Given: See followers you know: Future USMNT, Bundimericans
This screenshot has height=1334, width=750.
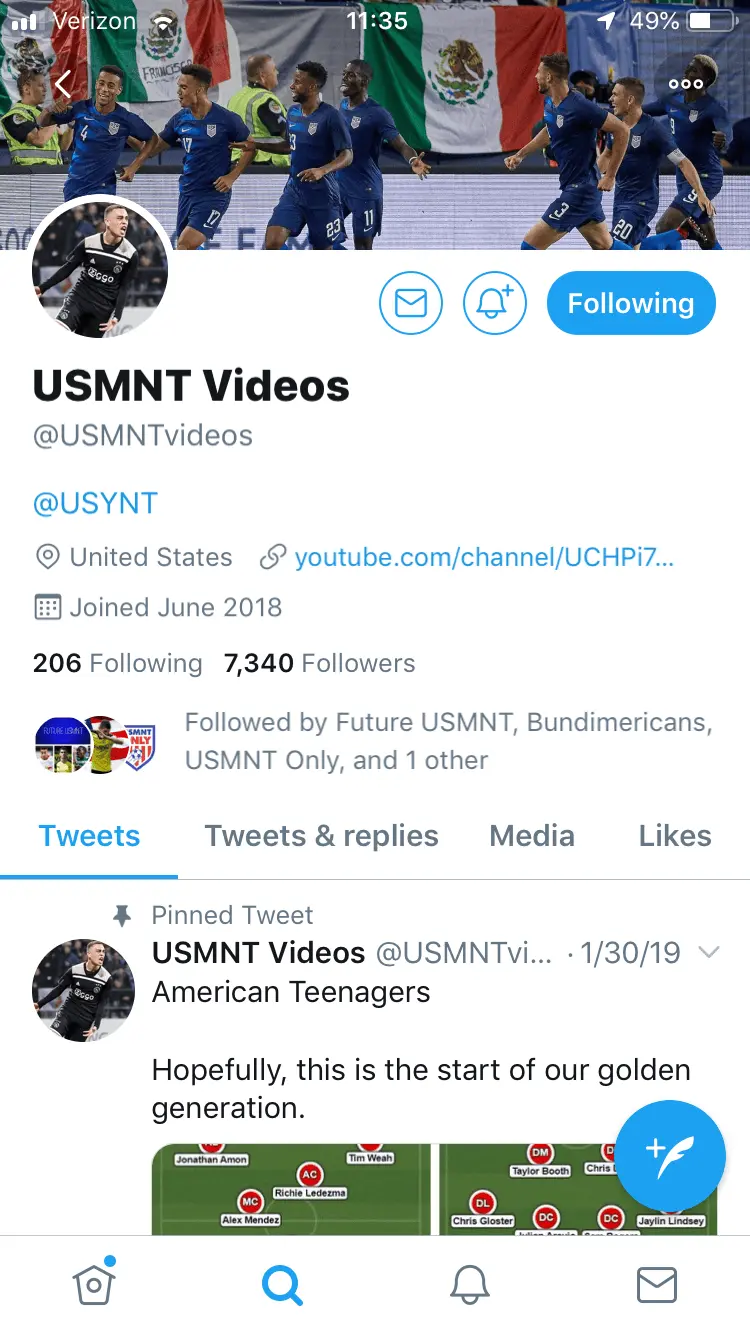Looking at the screenshot, I should (448, 741).
